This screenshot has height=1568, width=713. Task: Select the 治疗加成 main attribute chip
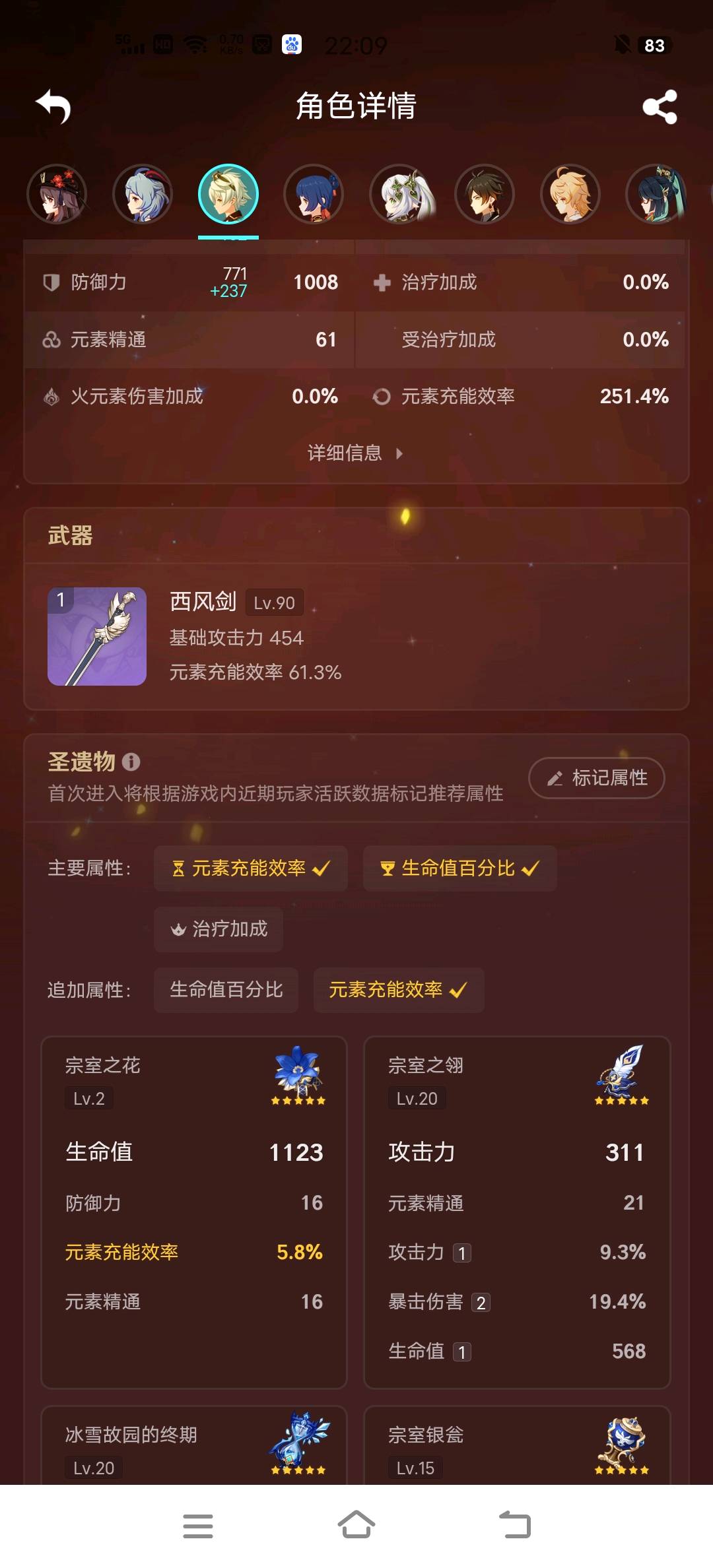(219, 929)
